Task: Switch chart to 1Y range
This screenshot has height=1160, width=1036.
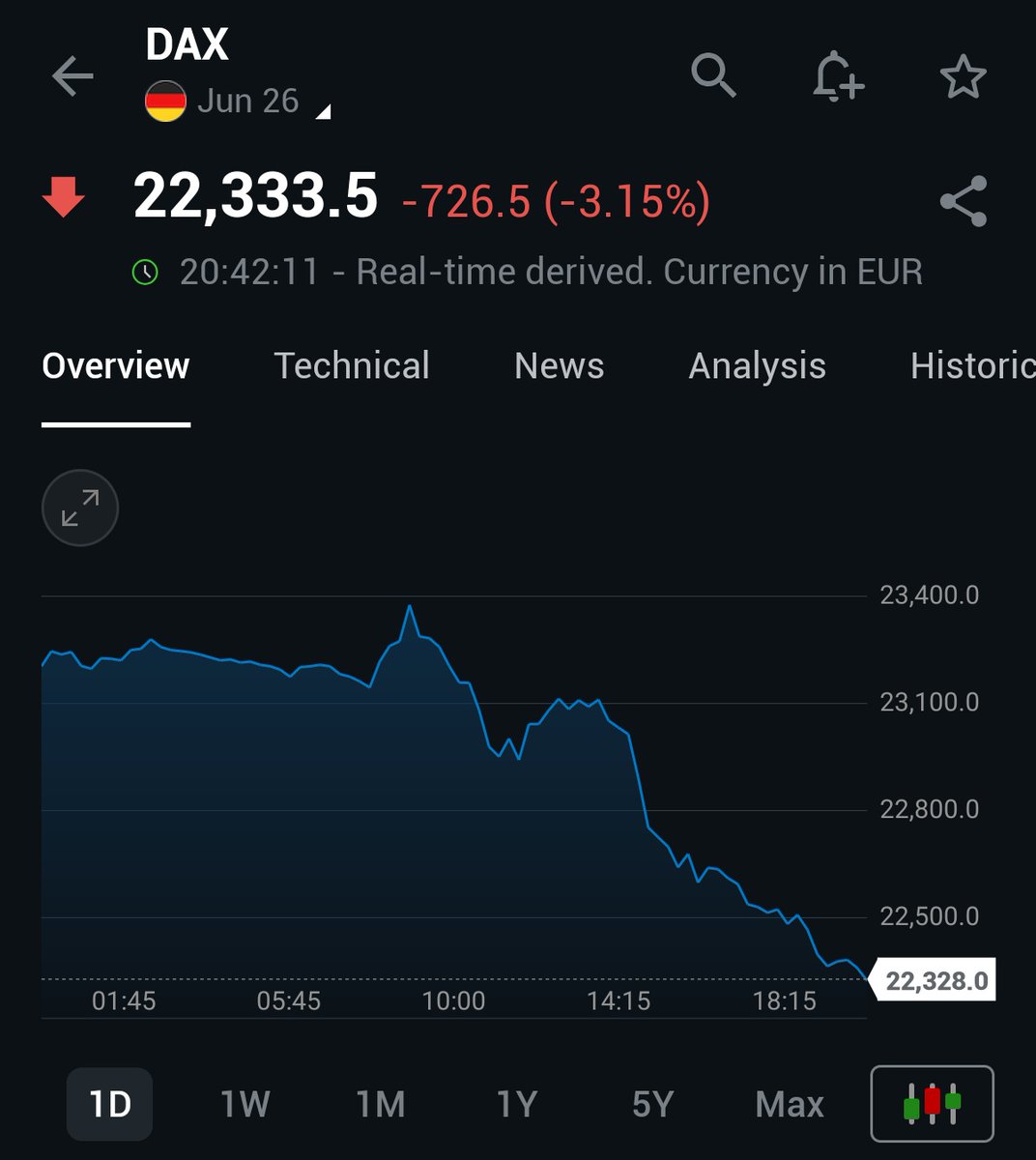Action: click(x=517, y=1104)
